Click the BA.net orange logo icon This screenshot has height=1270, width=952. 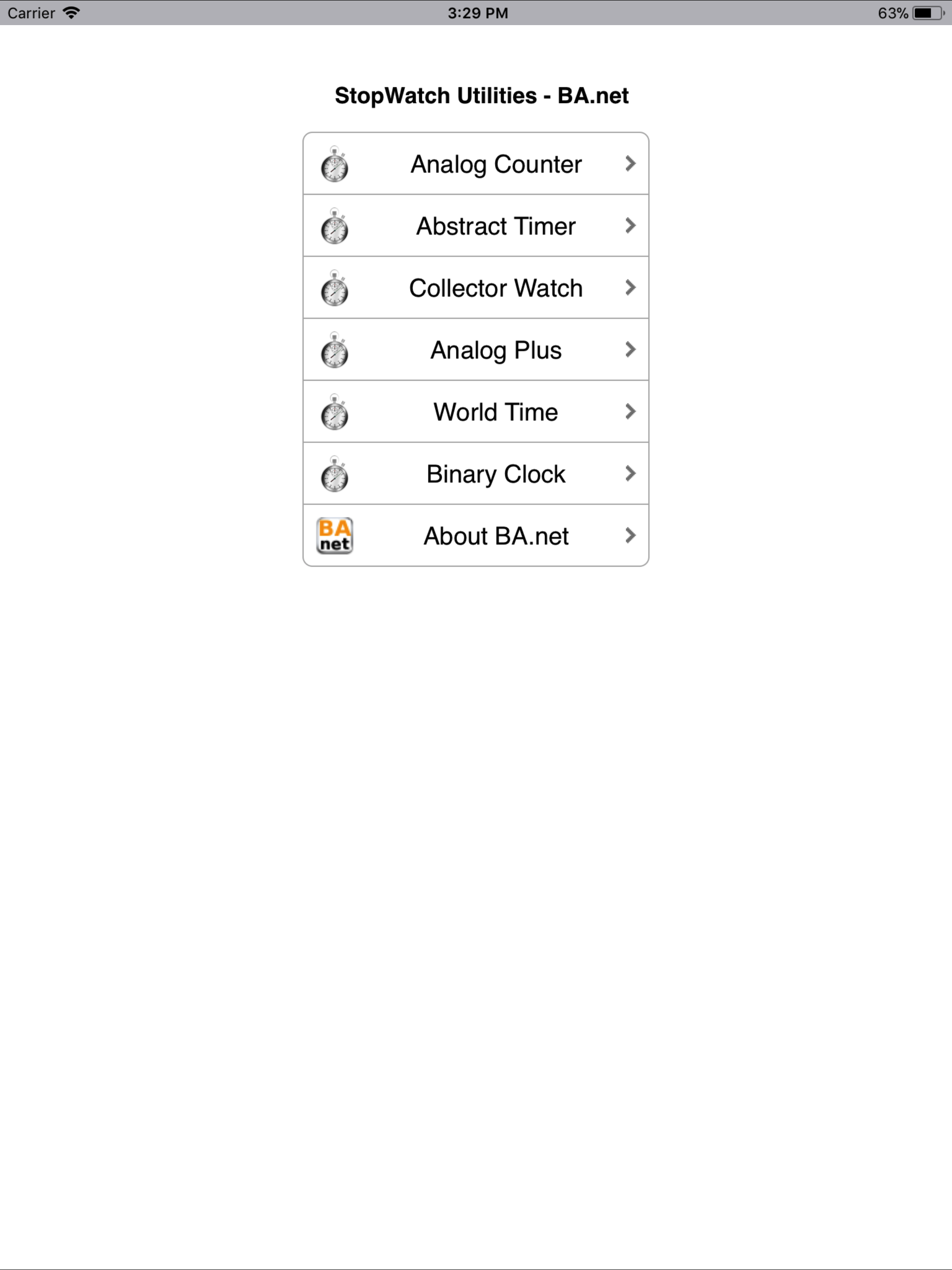click(x=335, y=536)
